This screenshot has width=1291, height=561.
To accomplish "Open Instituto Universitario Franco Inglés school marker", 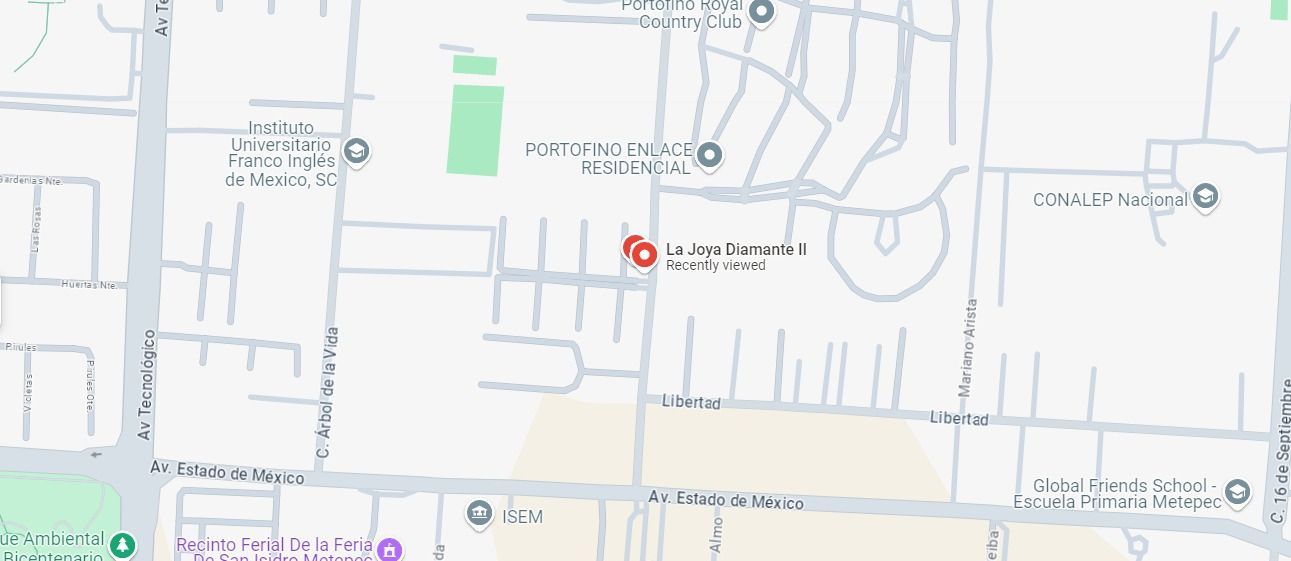I will (355, 152).
